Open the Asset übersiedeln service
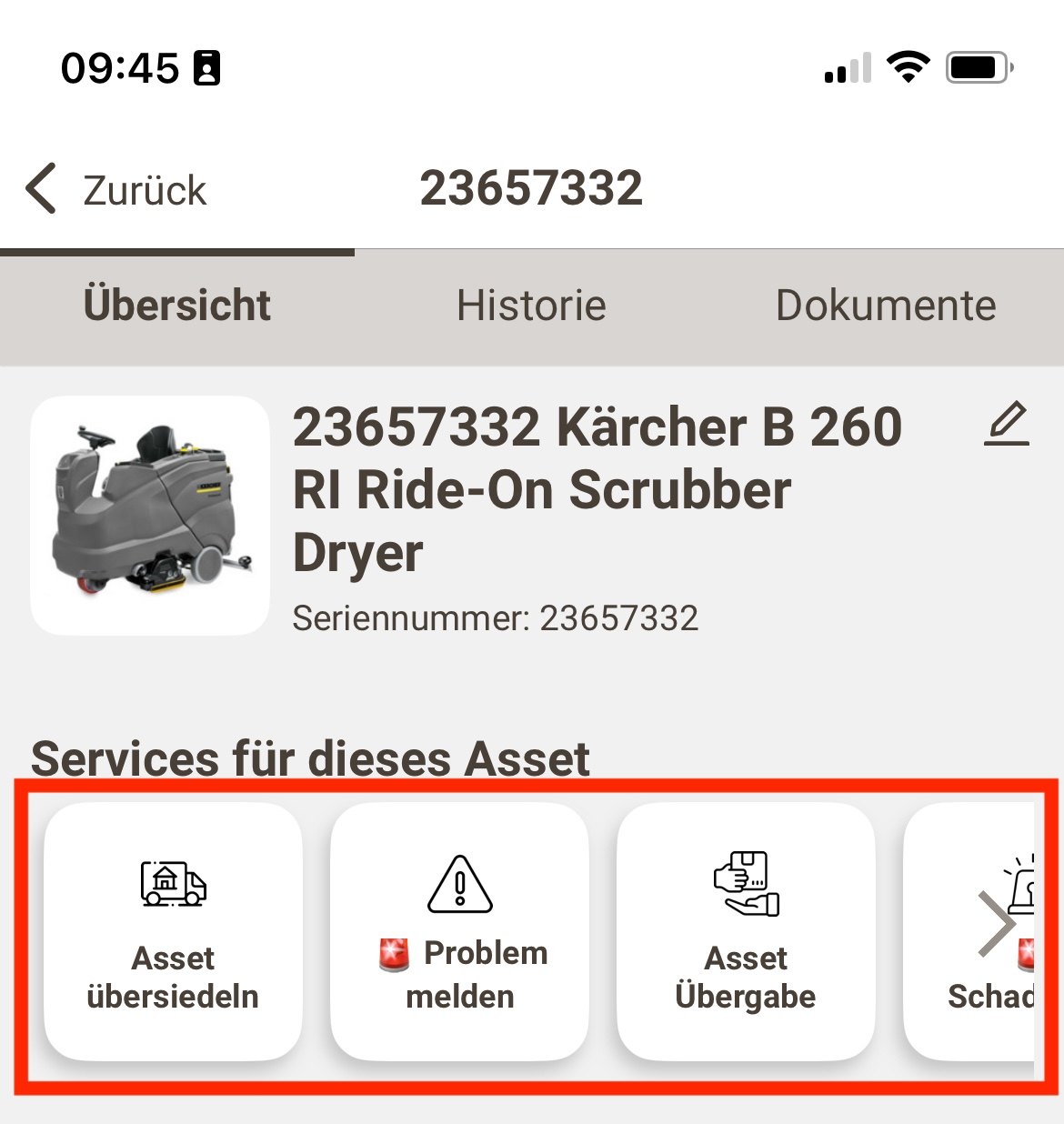Image resolution: width=1064 pixels, height=1124 pixels. coord(173,931)
